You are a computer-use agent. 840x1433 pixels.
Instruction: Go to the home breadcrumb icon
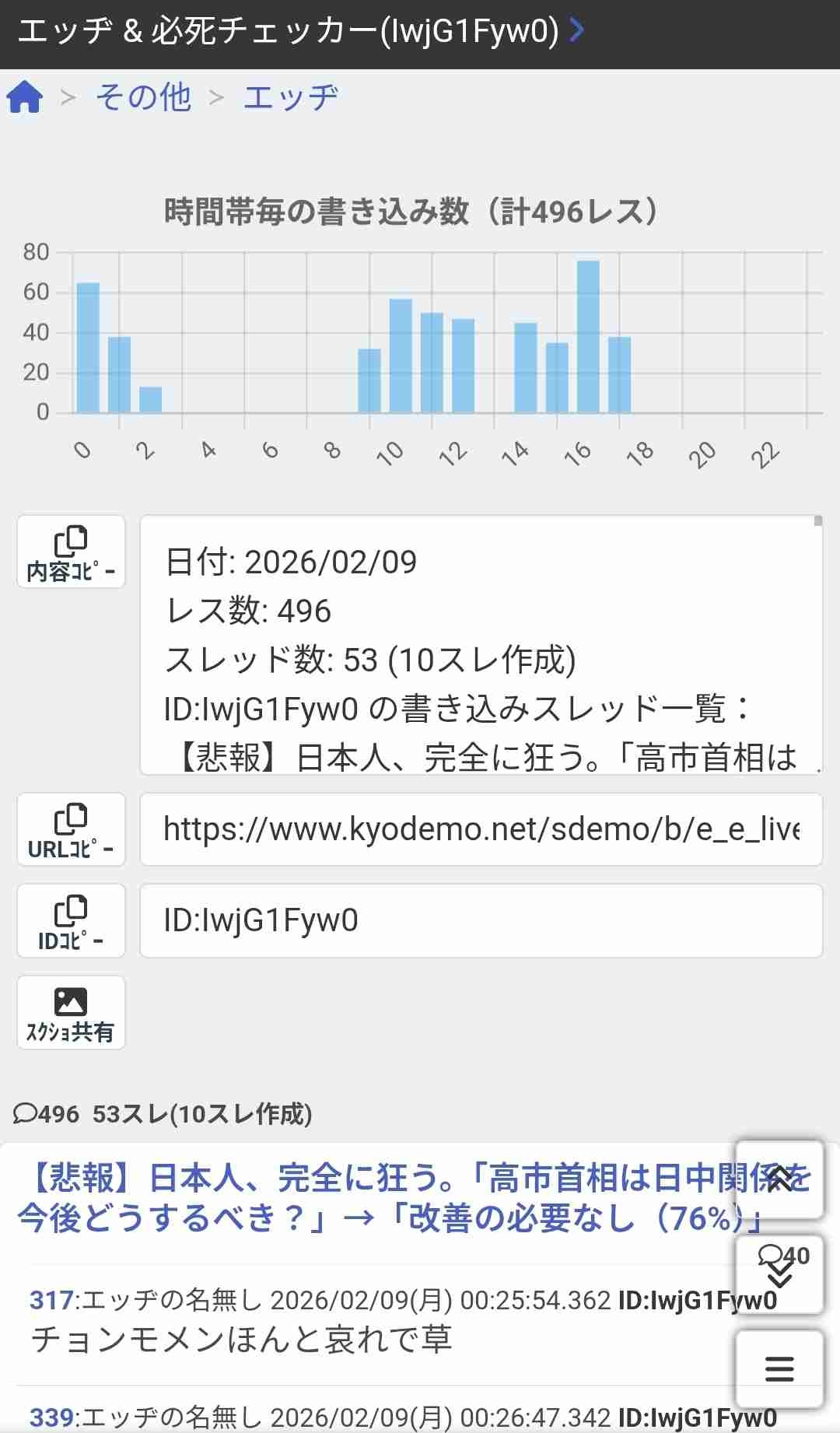click(x=25, y=98)
